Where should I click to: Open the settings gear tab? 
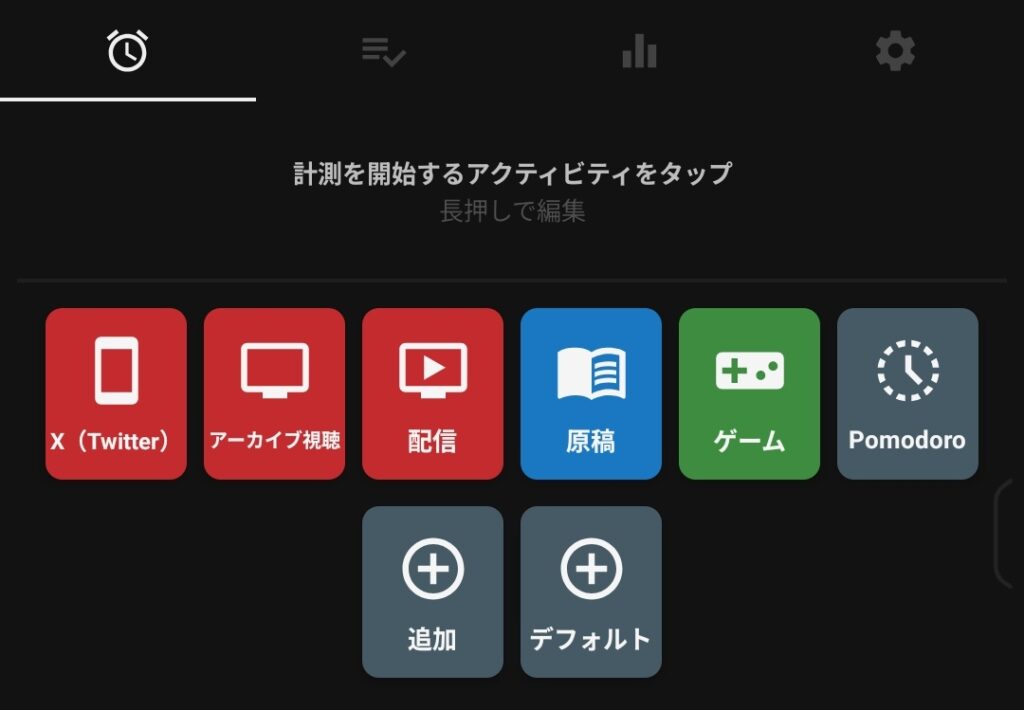tap(895, 51)
